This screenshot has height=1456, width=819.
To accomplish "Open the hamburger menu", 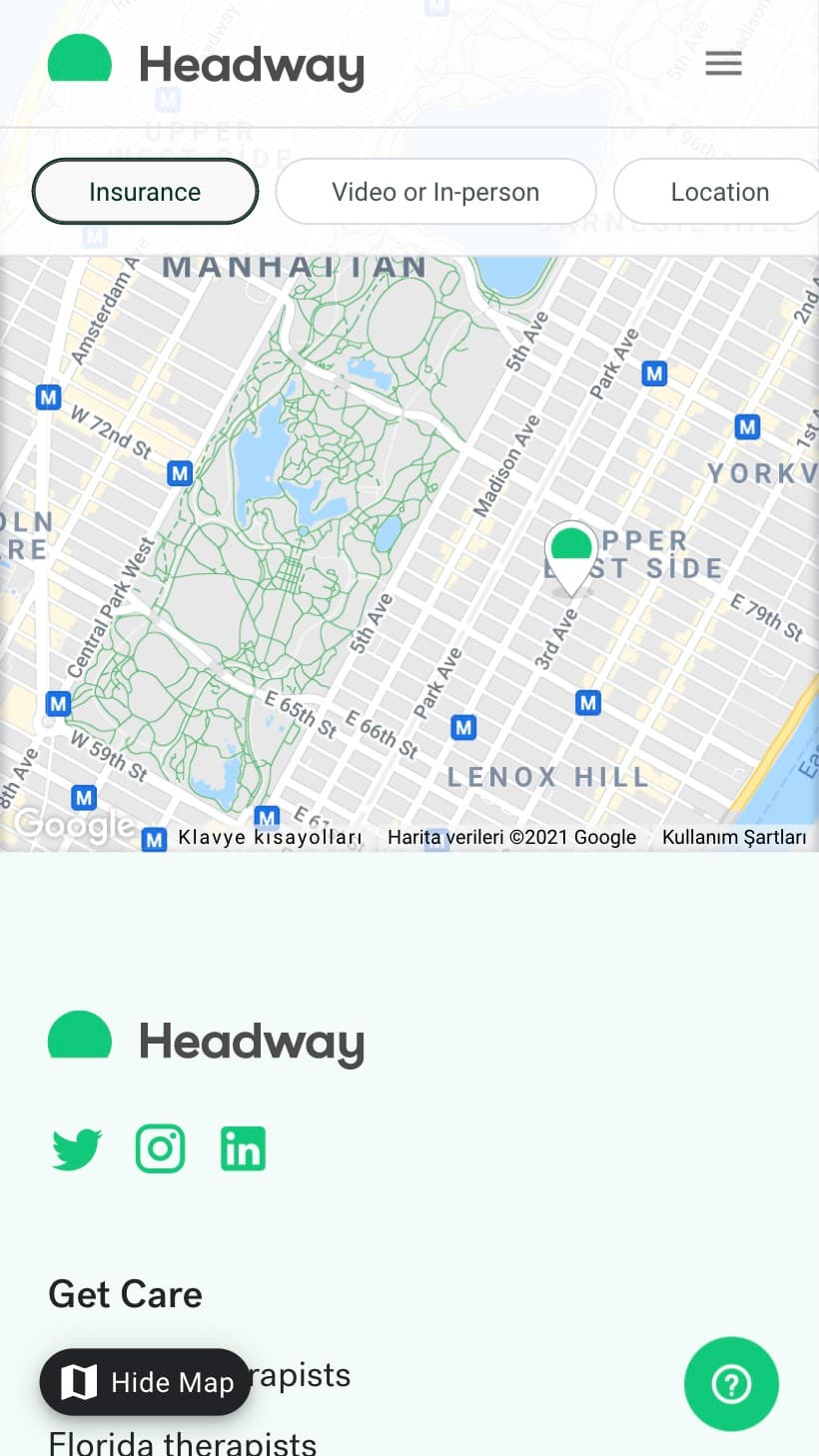I will pos(723,64).
